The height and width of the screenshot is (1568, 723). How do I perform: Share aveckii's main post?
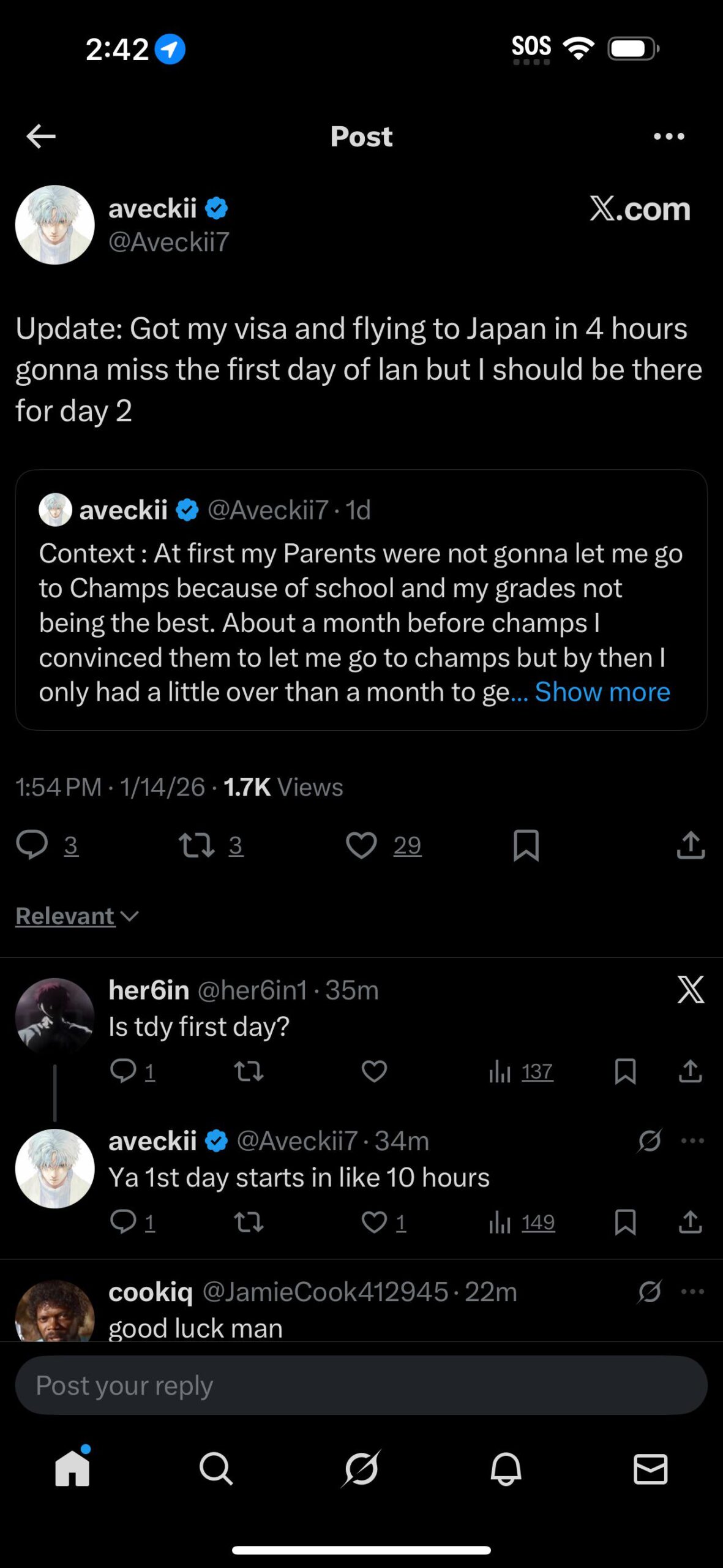(x=691, y=845)
